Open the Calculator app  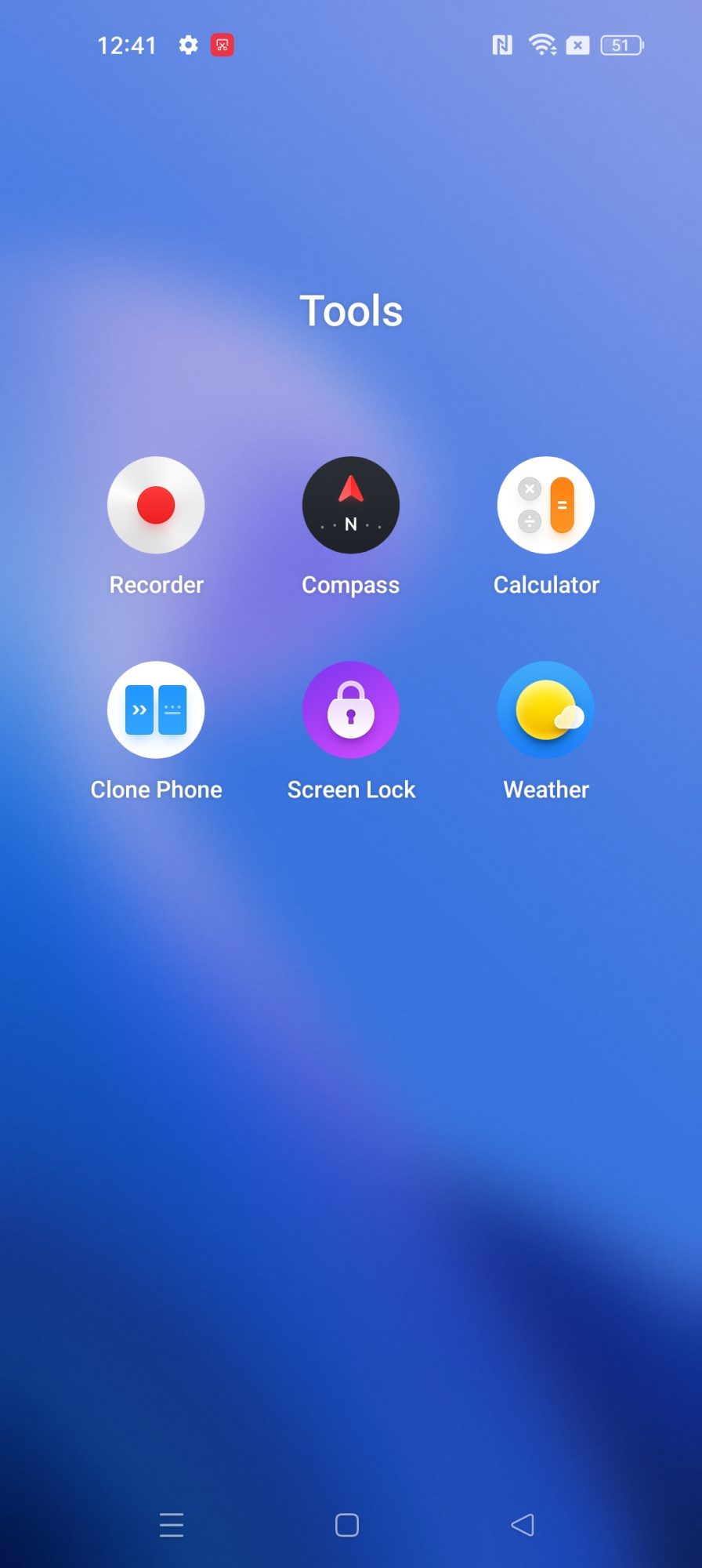(x=546, y=506)
